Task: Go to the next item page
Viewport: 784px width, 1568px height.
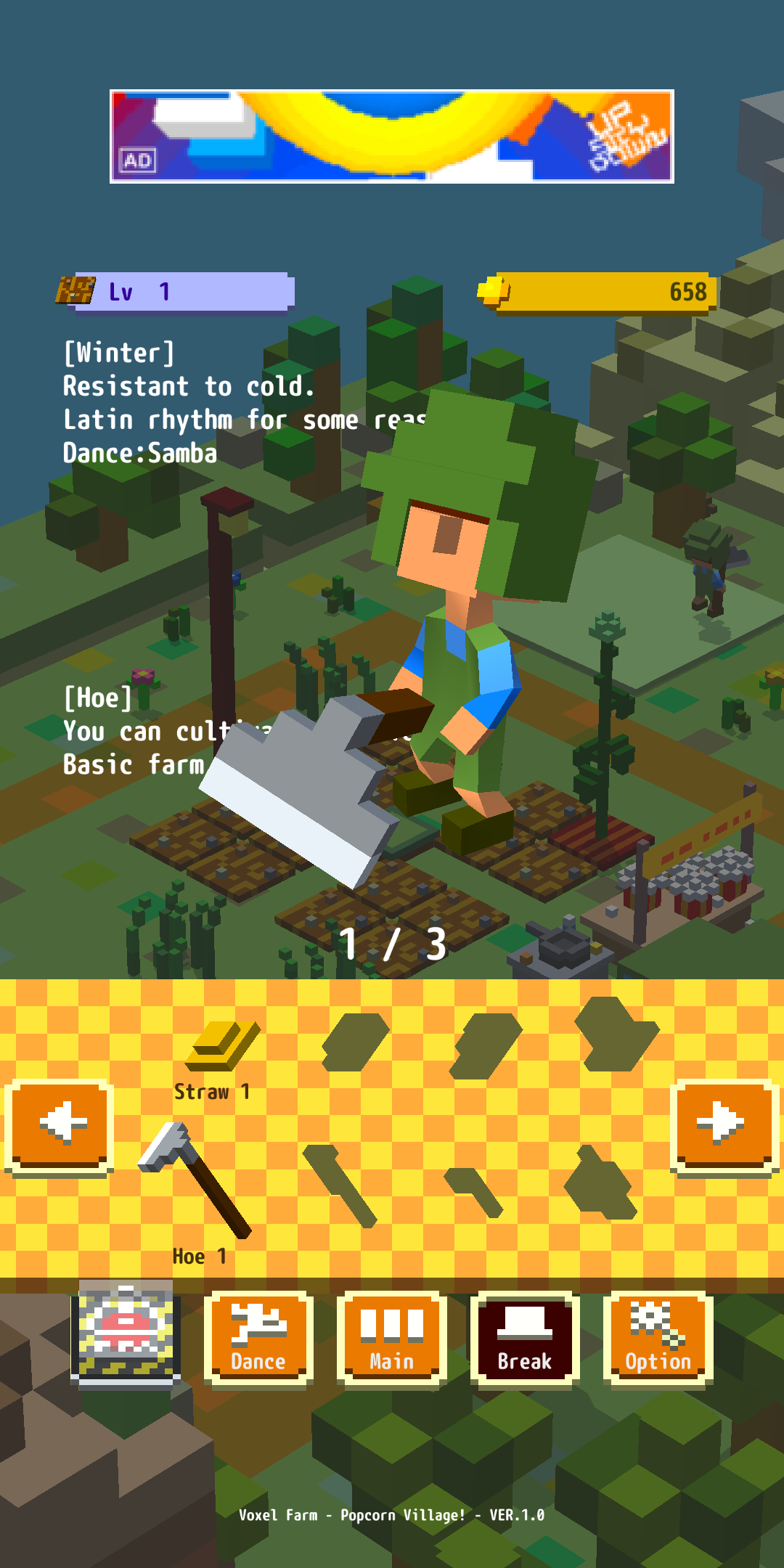Action: pyautogui.click(x=724, y=1125)
